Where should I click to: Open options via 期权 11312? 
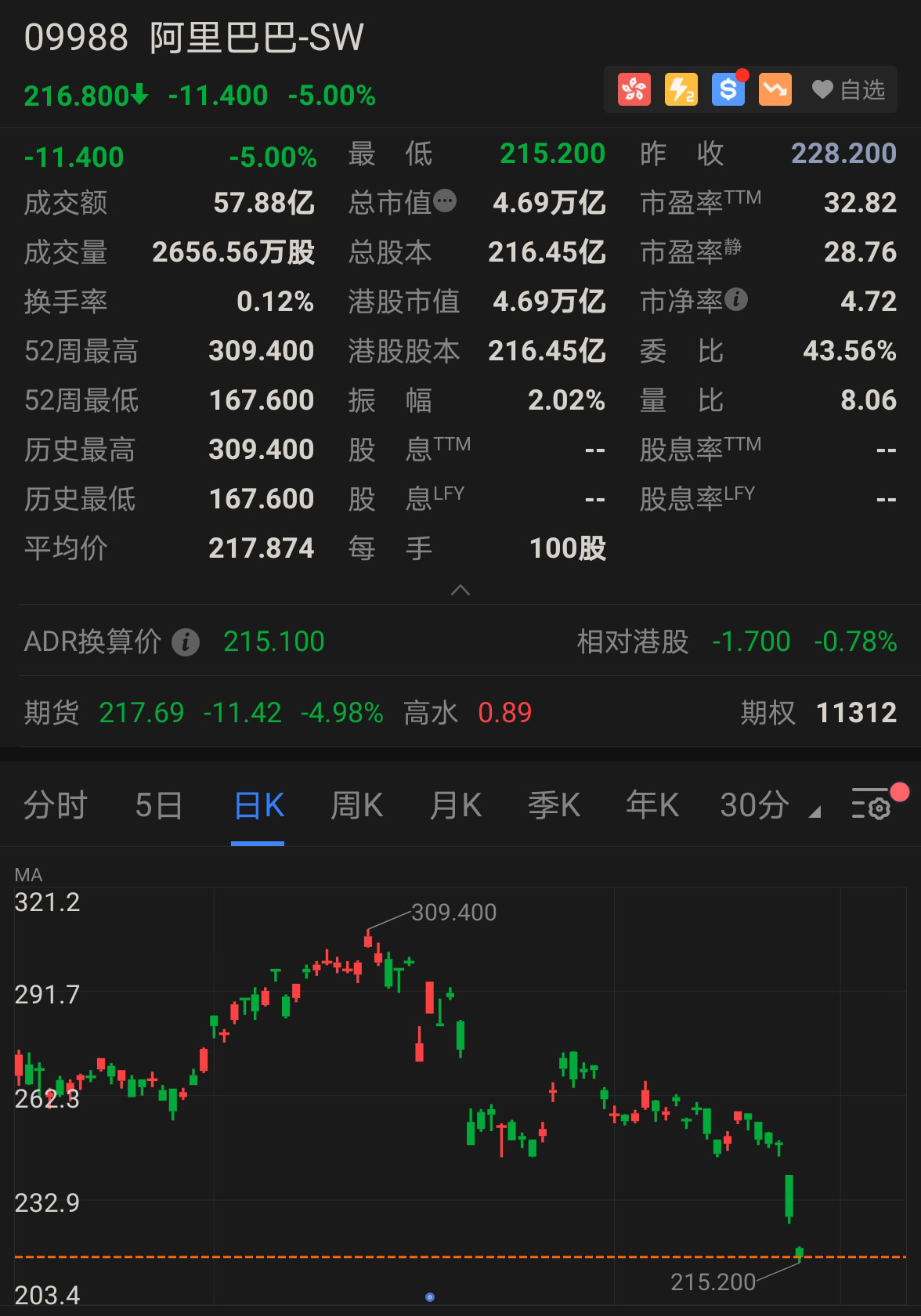click(x=820, y=713)
